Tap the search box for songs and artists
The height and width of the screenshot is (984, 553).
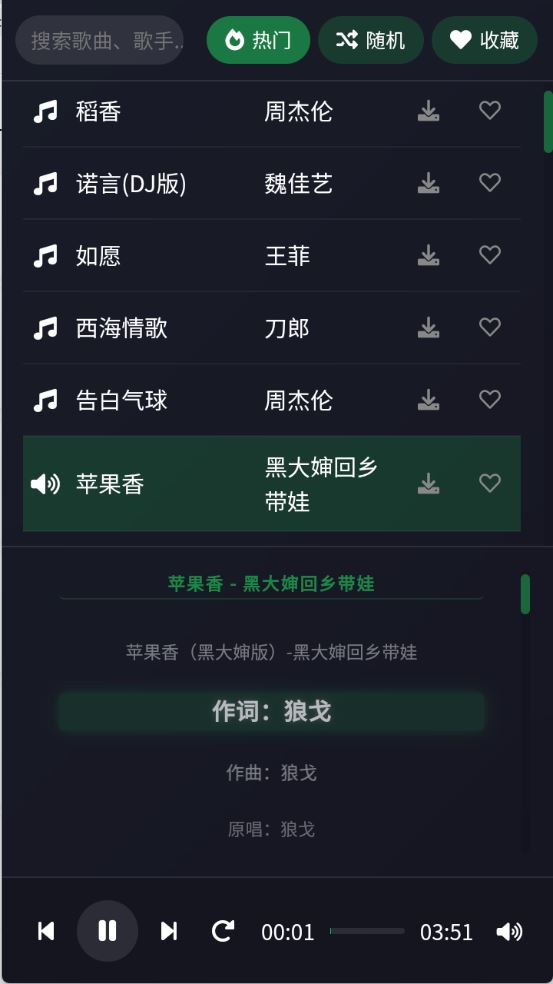click(99, 41)
